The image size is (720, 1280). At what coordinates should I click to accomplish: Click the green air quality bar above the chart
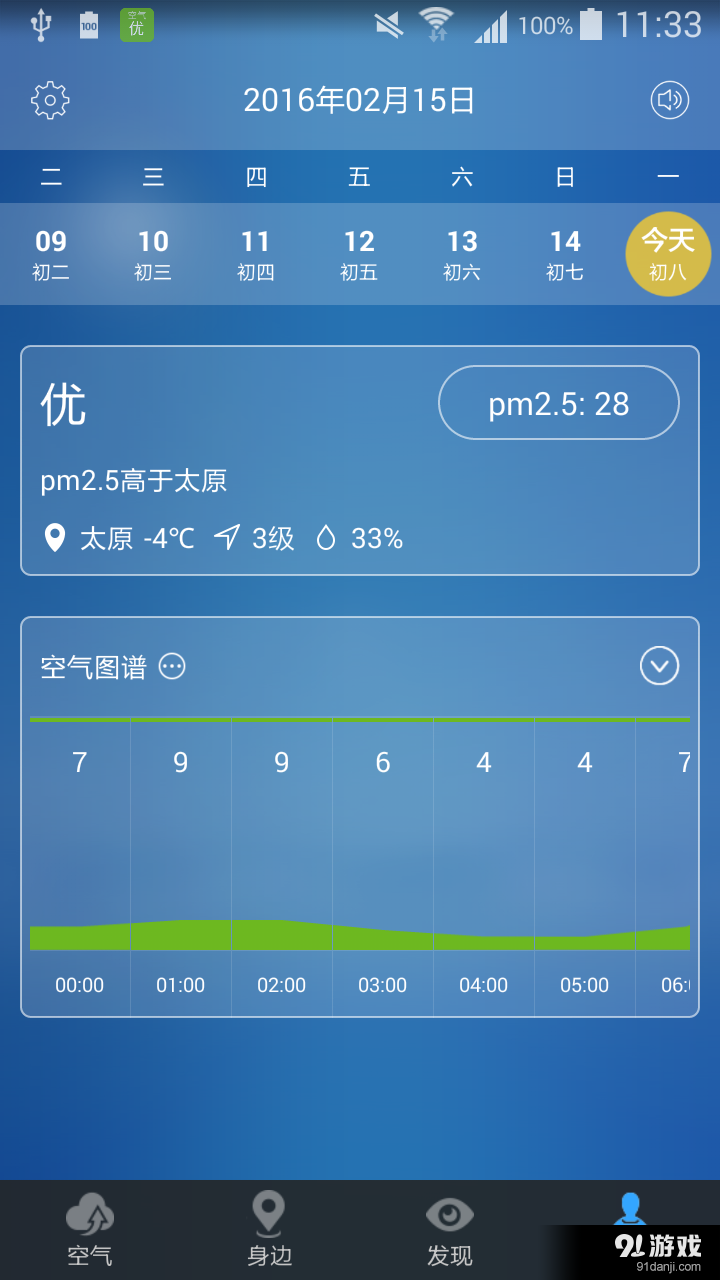tap(360, 718)
